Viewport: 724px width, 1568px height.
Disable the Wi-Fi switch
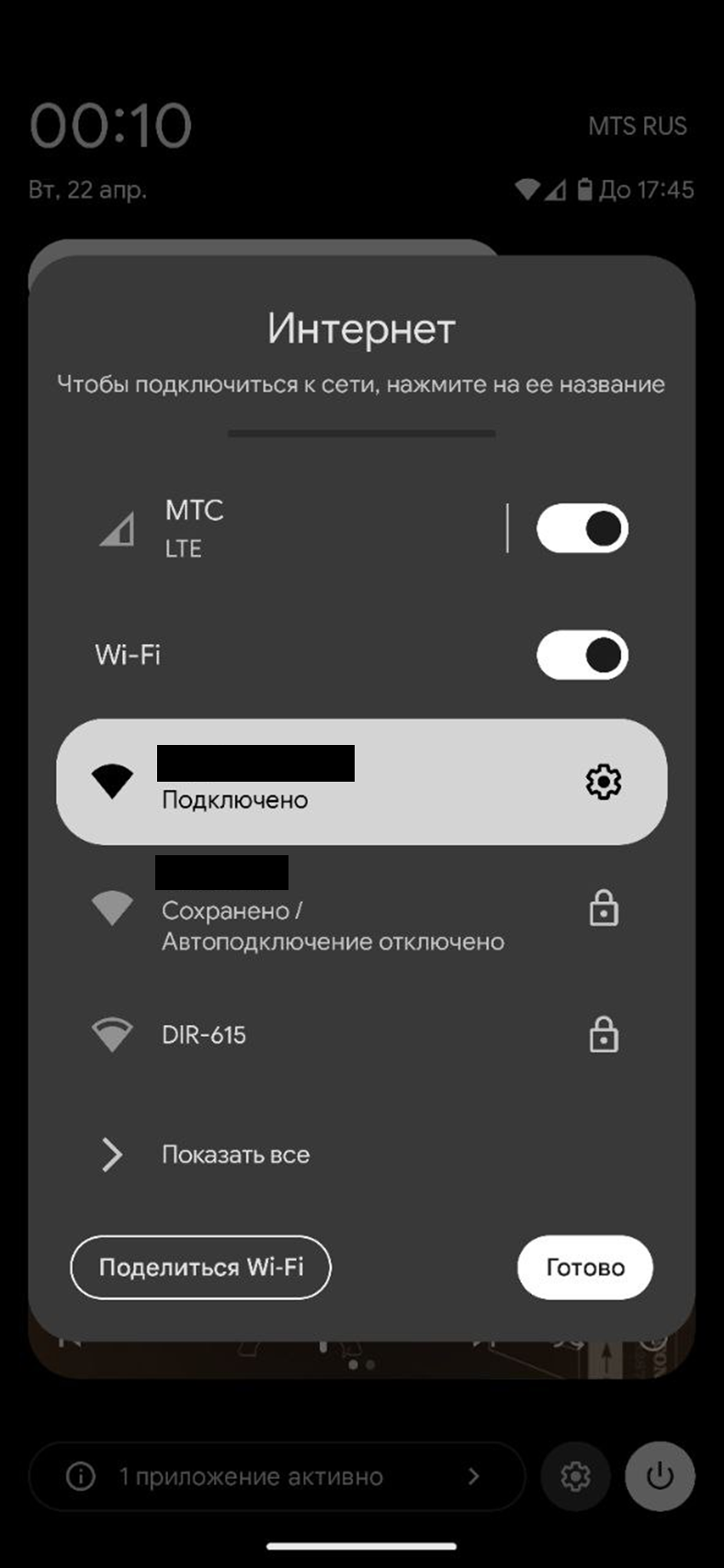(582, 655)
